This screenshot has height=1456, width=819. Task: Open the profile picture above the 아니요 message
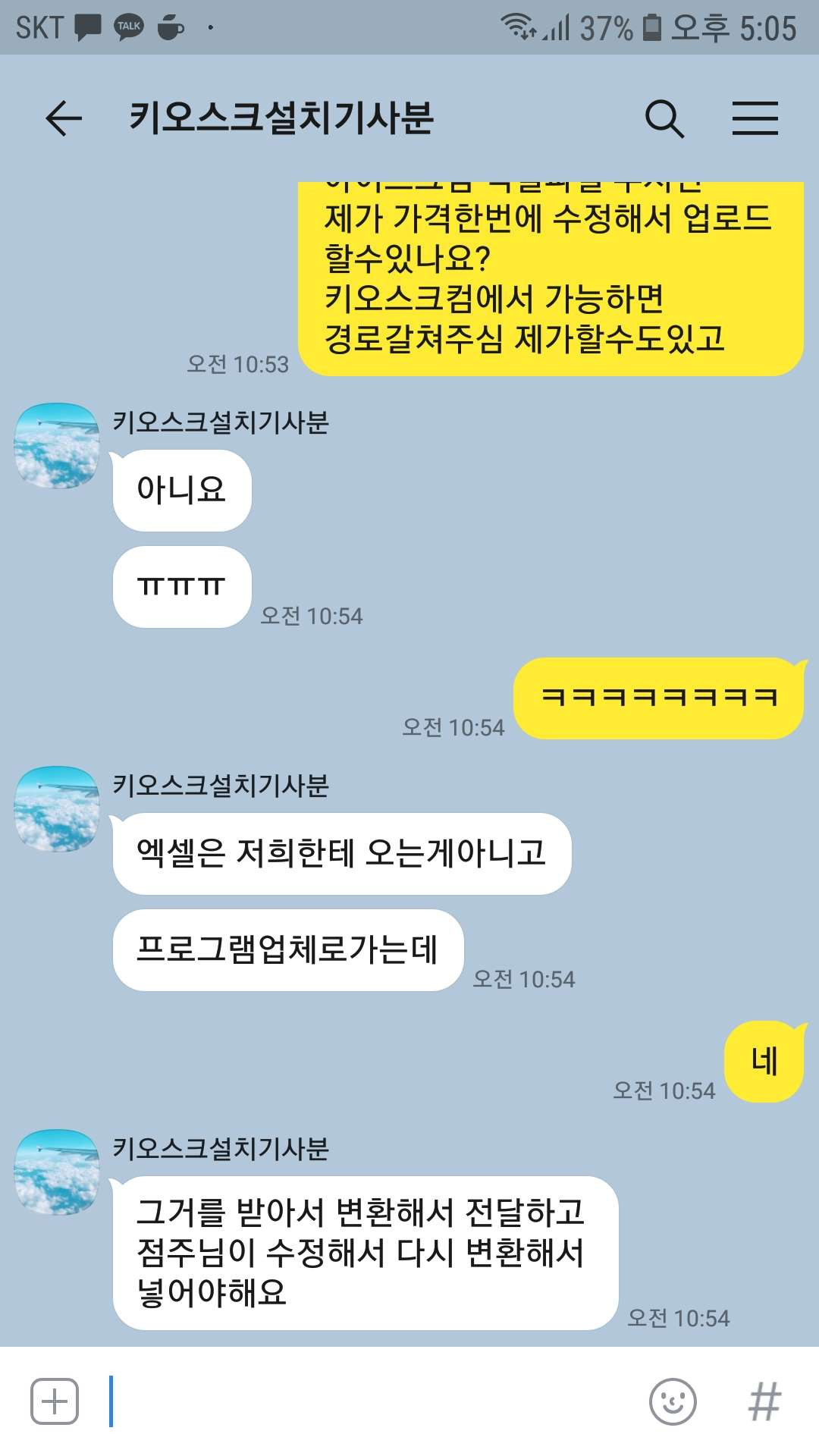point(58,445)
